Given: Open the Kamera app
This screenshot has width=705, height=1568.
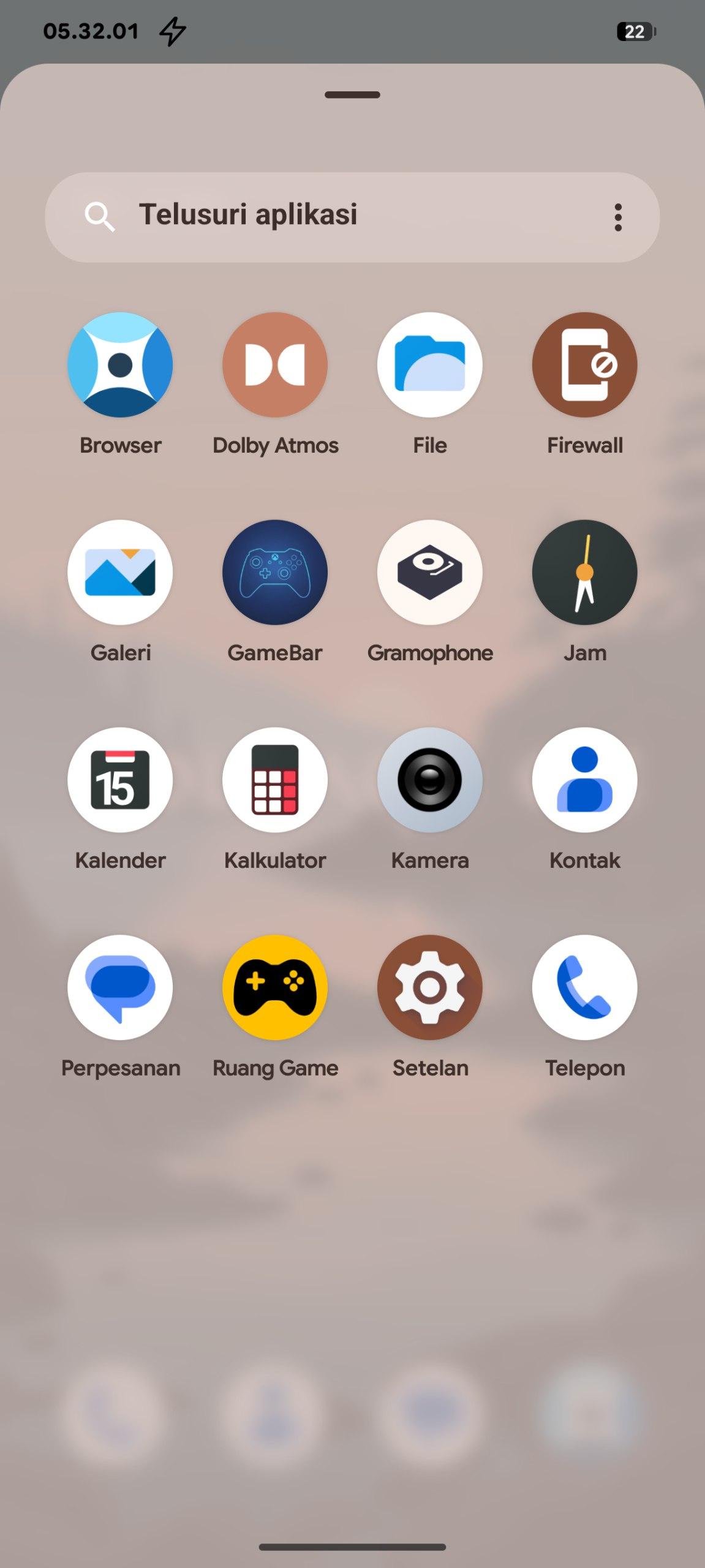Looking at the screenshot, I should click(x=430, y=780).
